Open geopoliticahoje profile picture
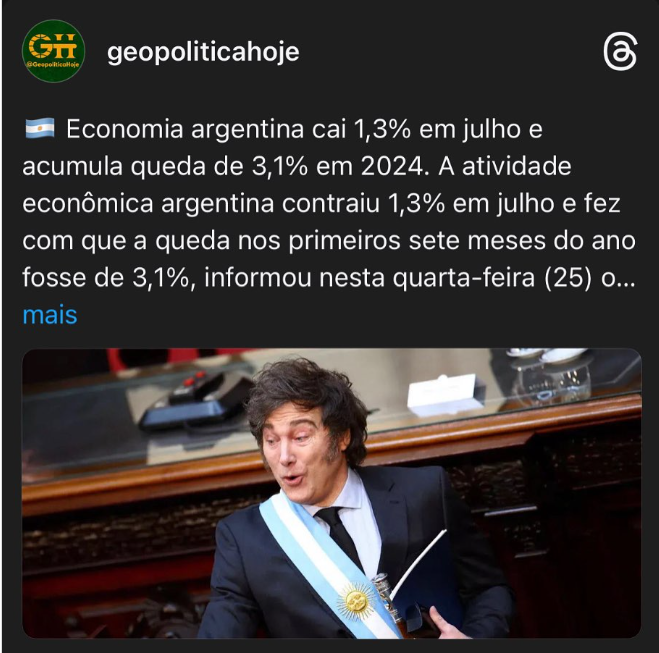Image resolution: width=659 pixels, height=653 pixels. click(x=53, y=51)
